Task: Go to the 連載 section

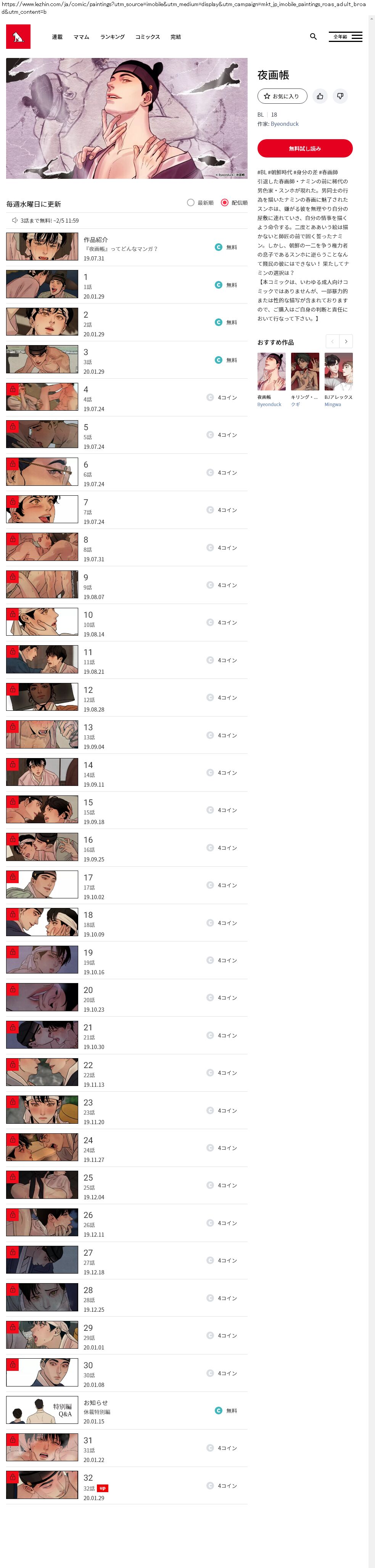Action: tap(57, 37)
